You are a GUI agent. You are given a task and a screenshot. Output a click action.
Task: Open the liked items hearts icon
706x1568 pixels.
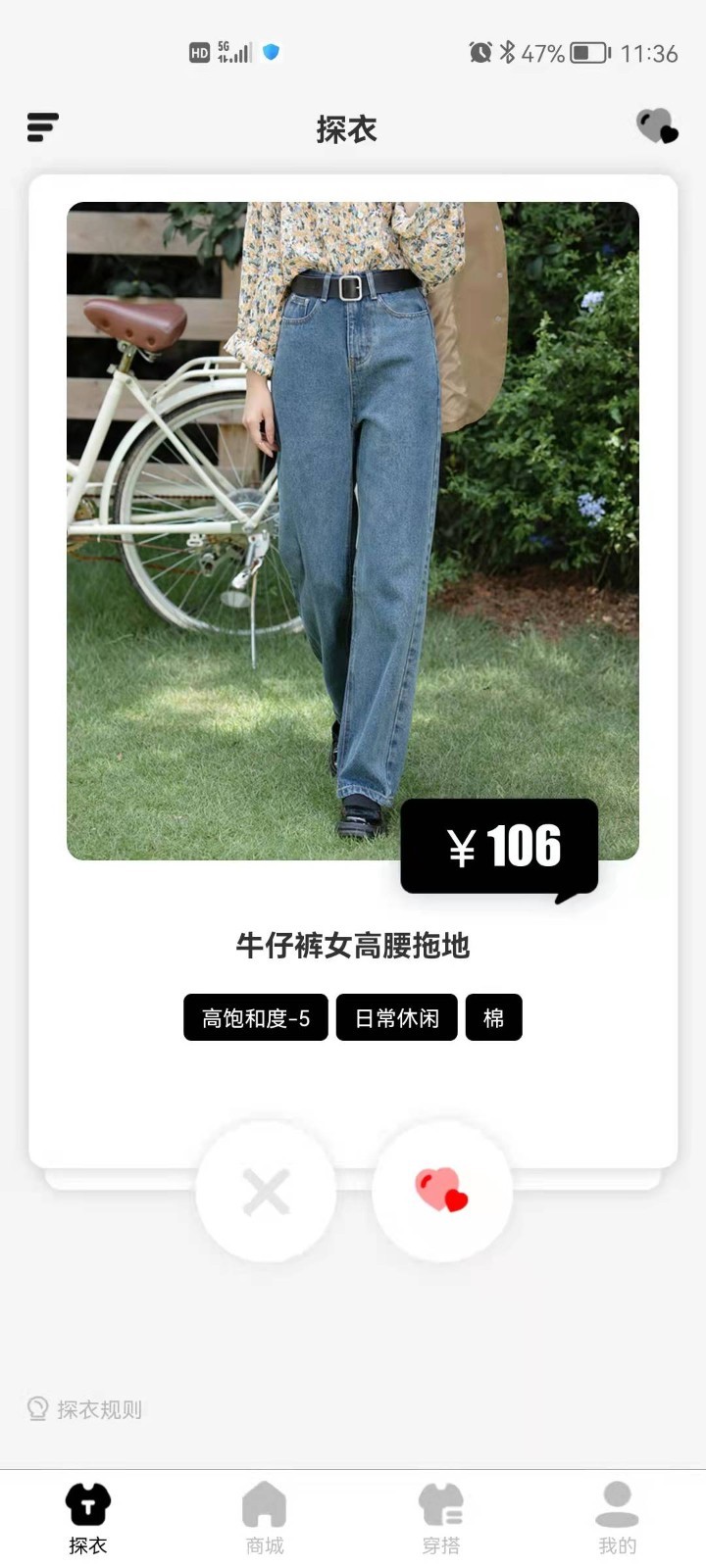pyautogui.click(x=656, y=126)
